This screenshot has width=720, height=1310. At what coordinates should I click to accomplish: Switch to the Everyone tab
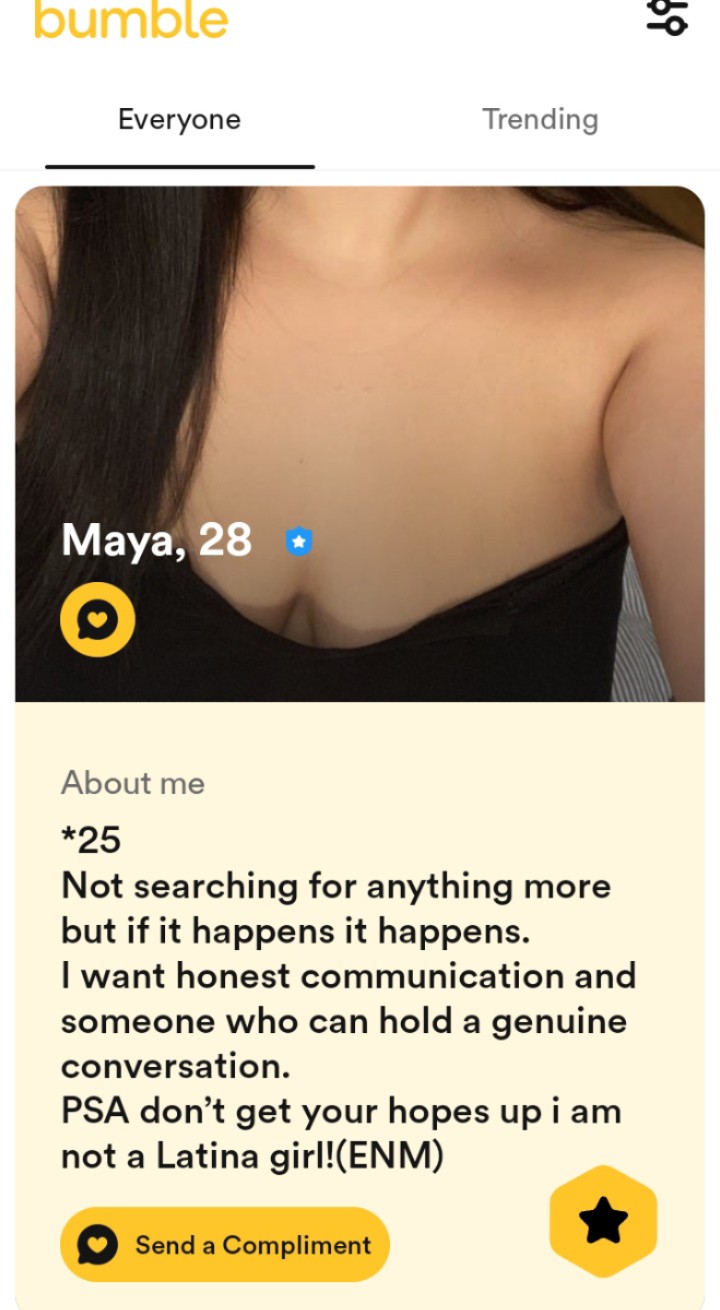pos(179,120)
